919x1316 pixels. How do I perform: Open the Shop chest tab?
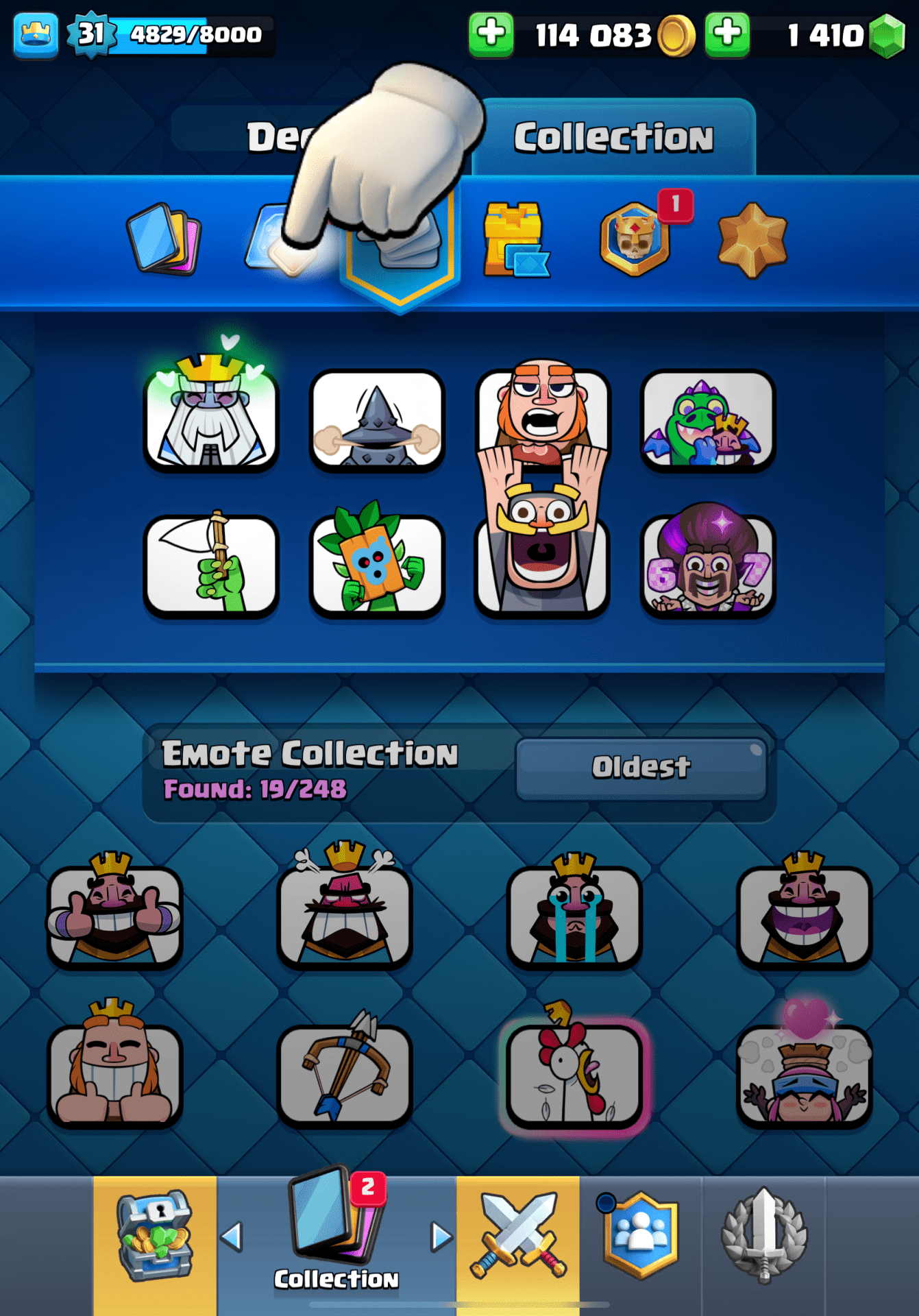click(x=155, y=1236)
